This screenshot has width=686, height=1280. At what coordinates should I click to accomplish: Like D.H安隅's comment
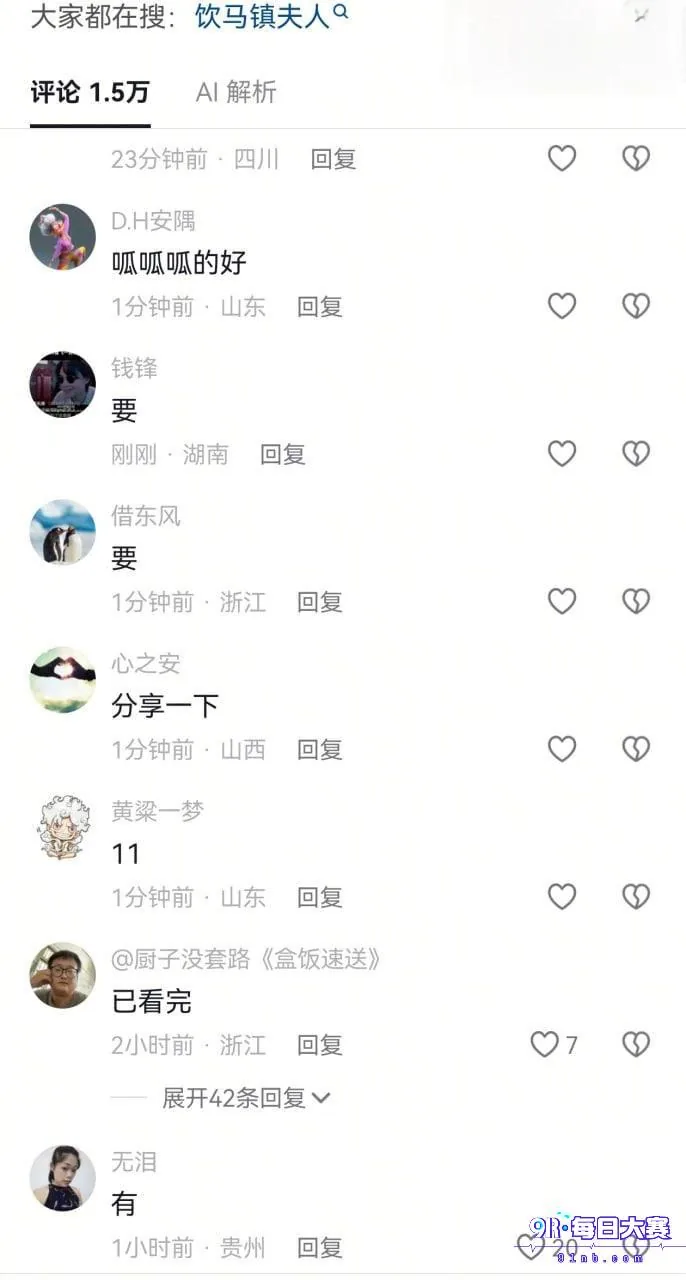coord(562,306)
